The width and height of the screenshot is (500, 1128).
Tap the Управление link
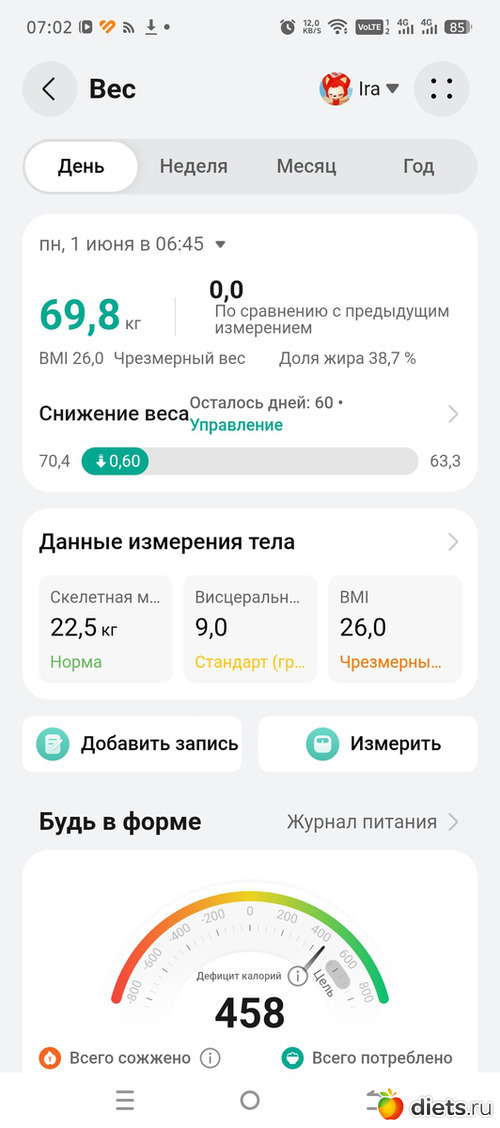pyautogui.click(x=237, y=425)
